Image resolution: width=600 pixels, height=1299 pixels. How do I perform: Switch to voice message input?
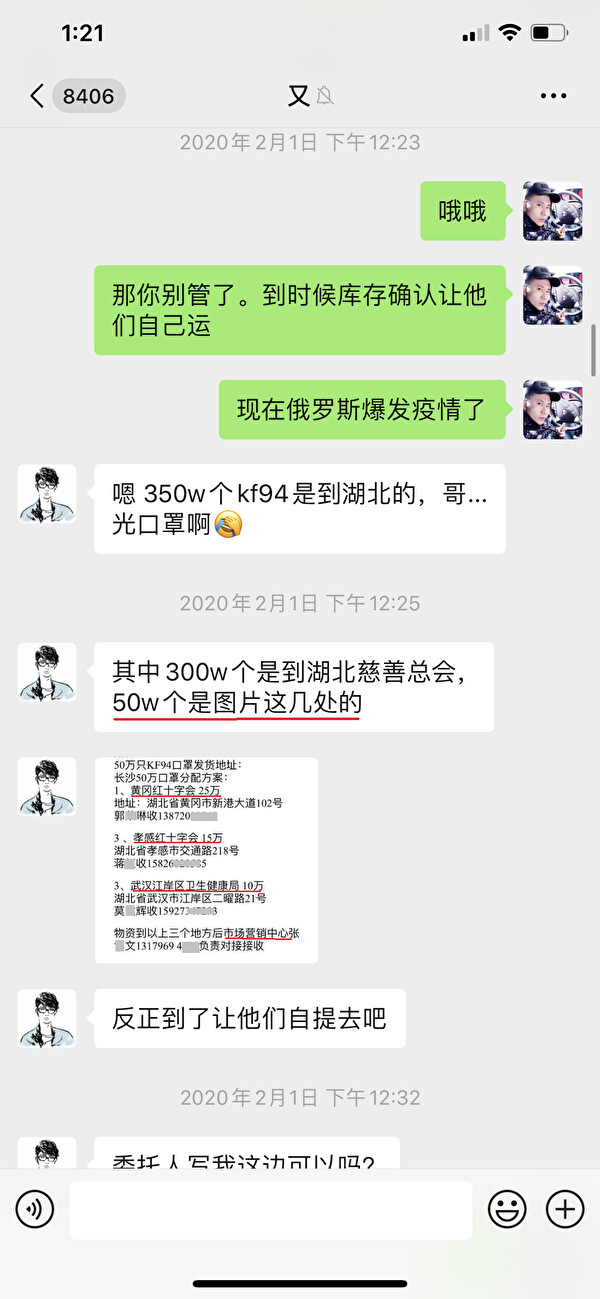point(35,1210)
